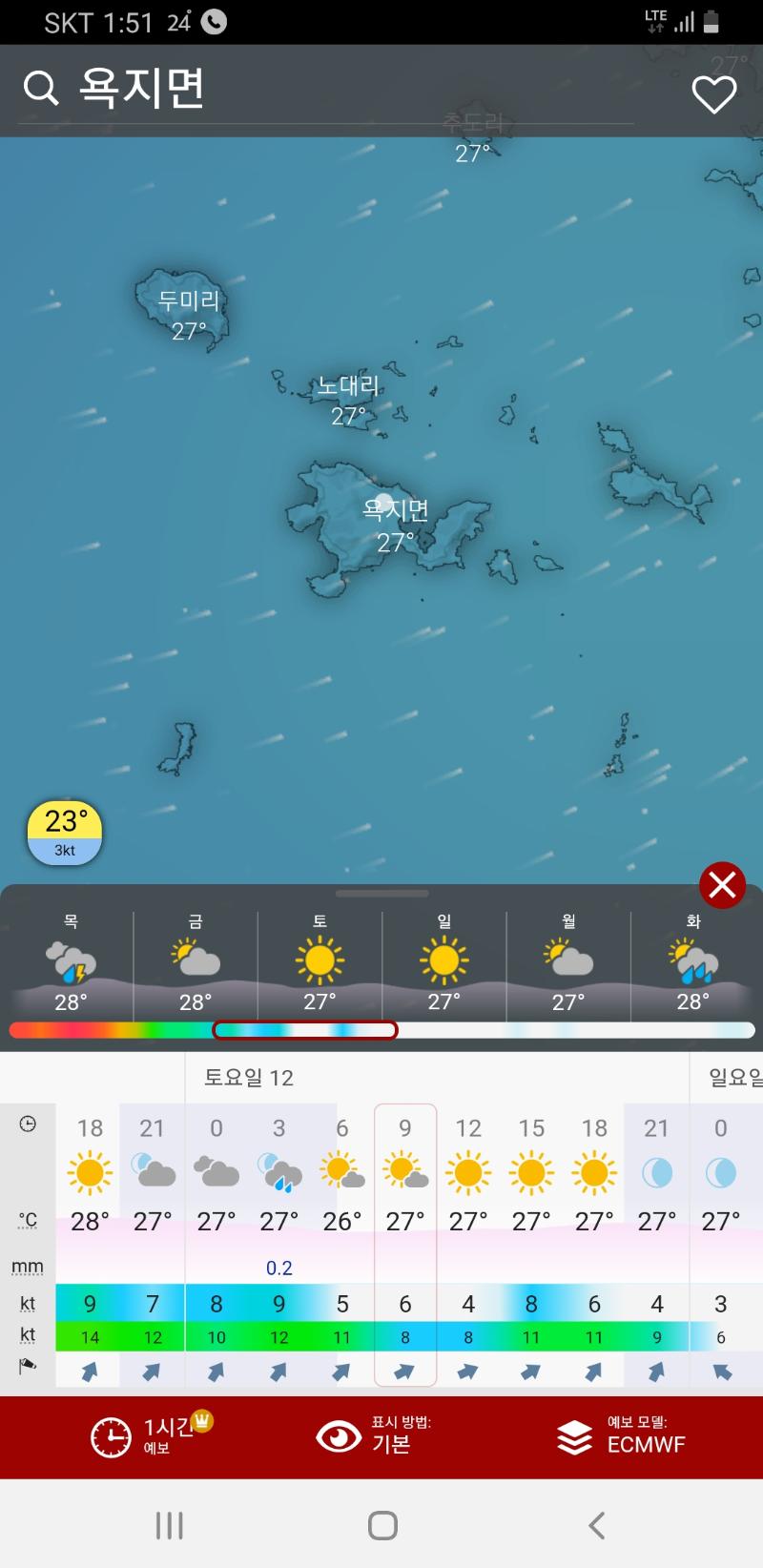Go back using system navigation arrow
This screenshot has width=763, height=1568.
click(x=597, y=1525)
